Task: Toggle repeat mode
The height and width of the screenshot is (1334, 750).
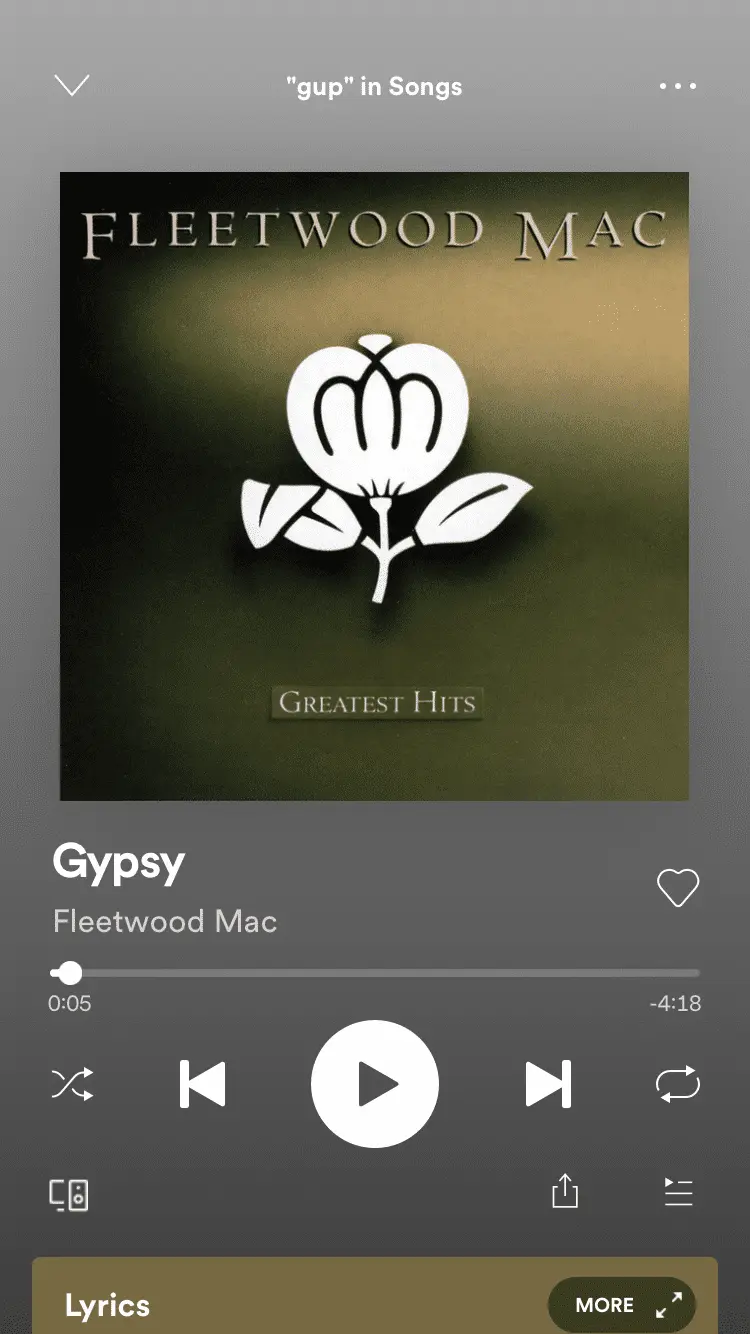Action: (677, 1084)
